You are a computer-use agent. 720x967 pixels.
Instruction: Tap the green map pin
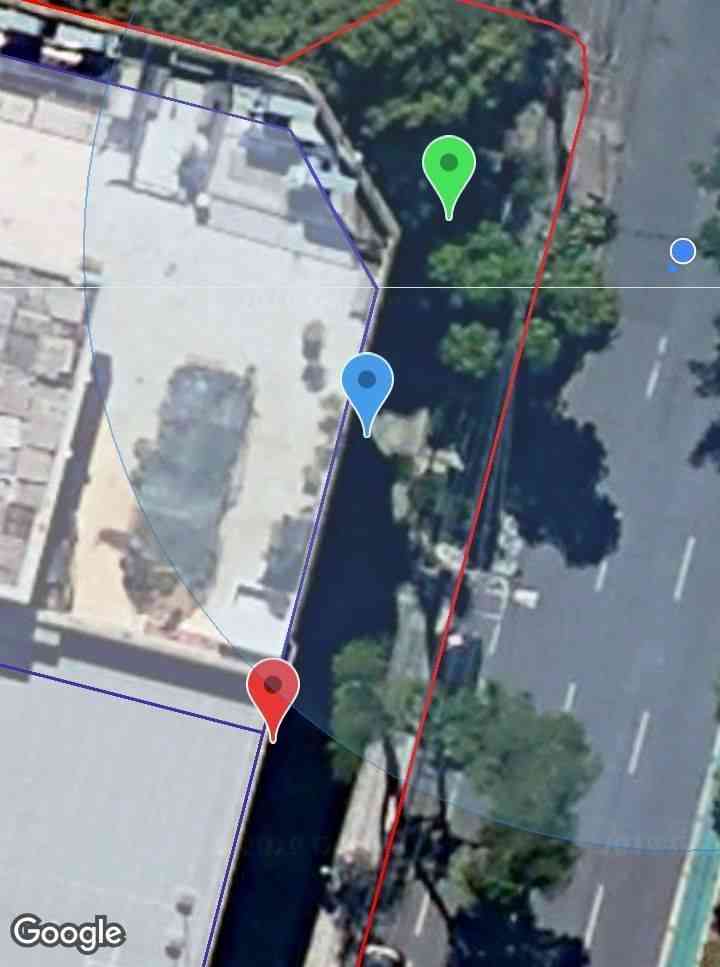click(x=449, y=168)
